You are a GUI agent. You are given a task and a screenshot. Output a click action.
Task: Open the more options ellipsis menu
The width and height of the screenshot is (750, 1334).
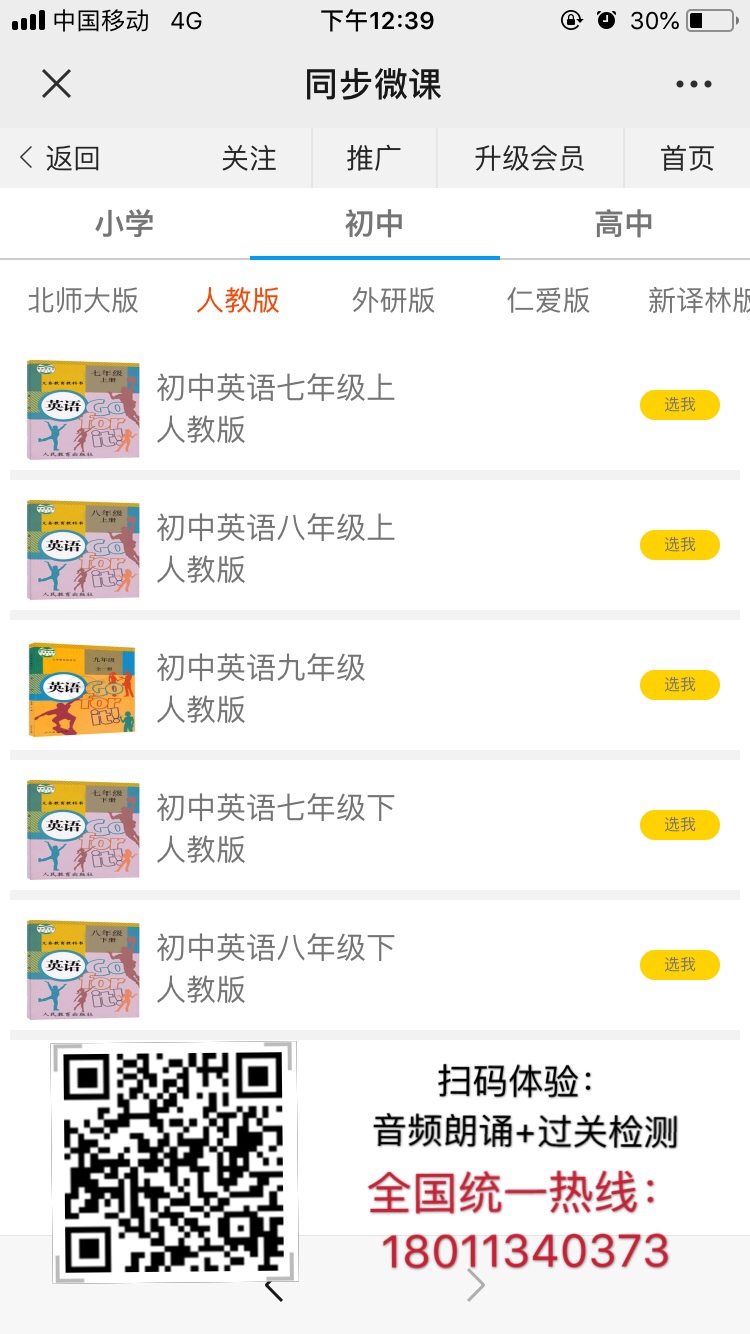pos(694,84)
